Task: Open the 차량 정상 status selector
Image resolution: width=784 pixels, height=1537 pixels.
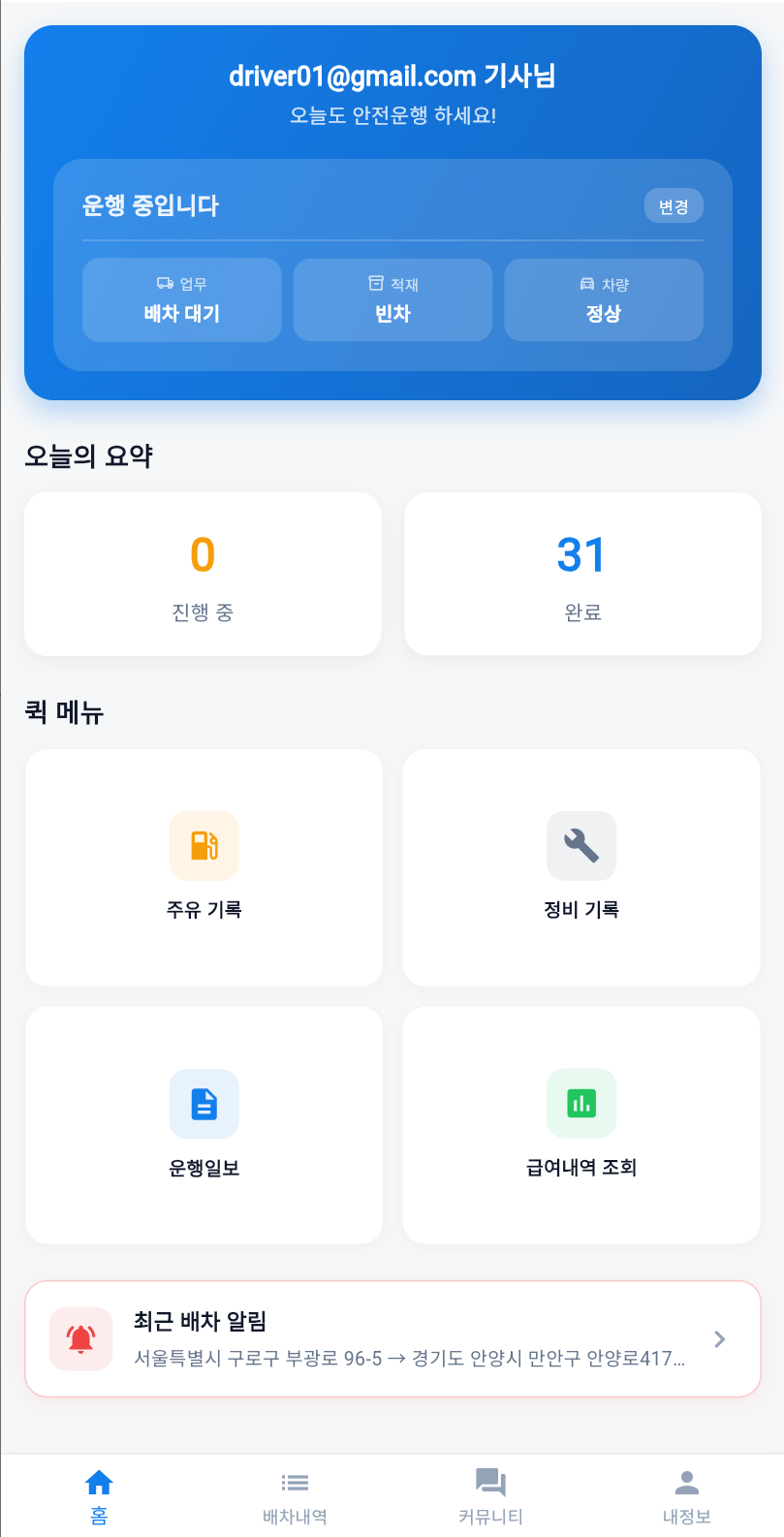Action: pyautogui.click(x=603, y=299)
